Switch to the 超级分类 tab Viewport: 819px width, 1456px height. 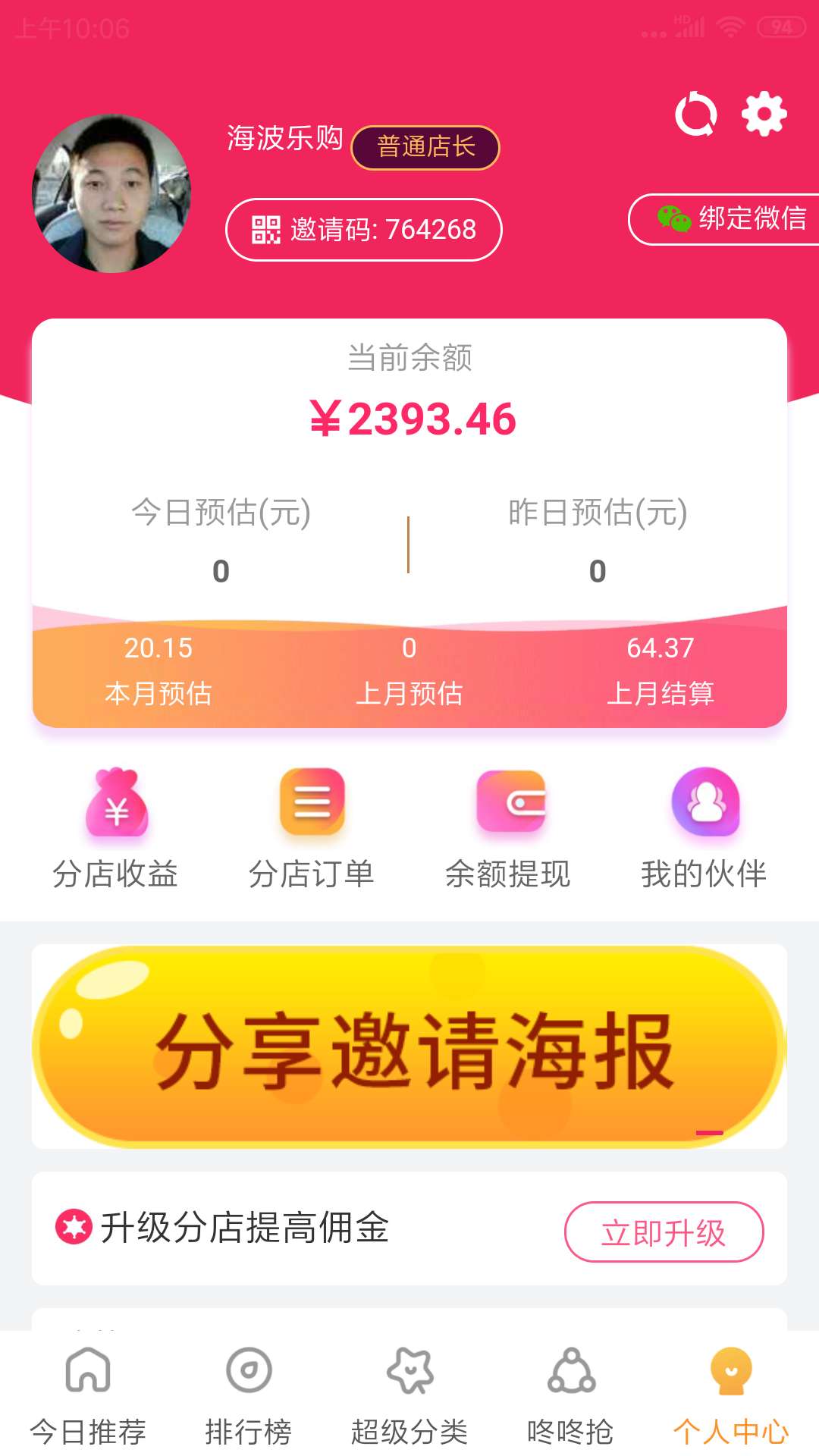(x=409, y=1395)
